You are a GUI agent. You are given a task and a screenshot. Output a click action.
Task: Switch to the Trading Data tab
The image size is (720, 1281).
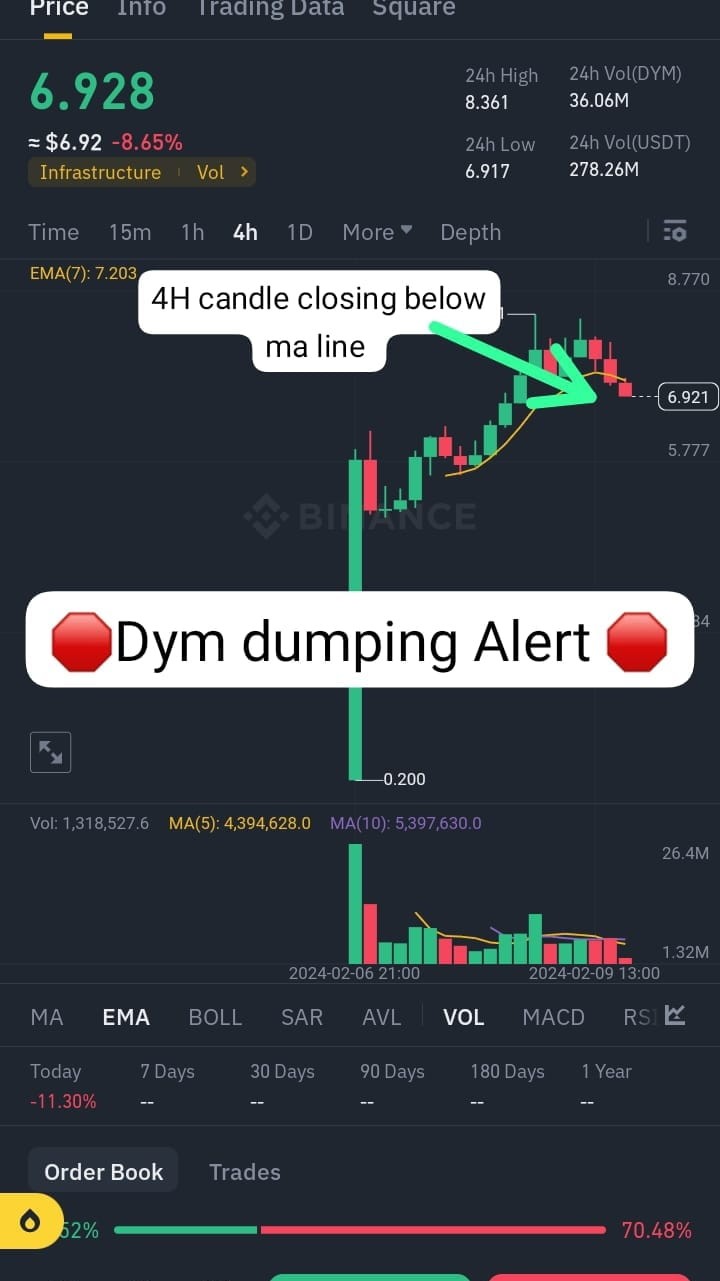tap(269, 8)
